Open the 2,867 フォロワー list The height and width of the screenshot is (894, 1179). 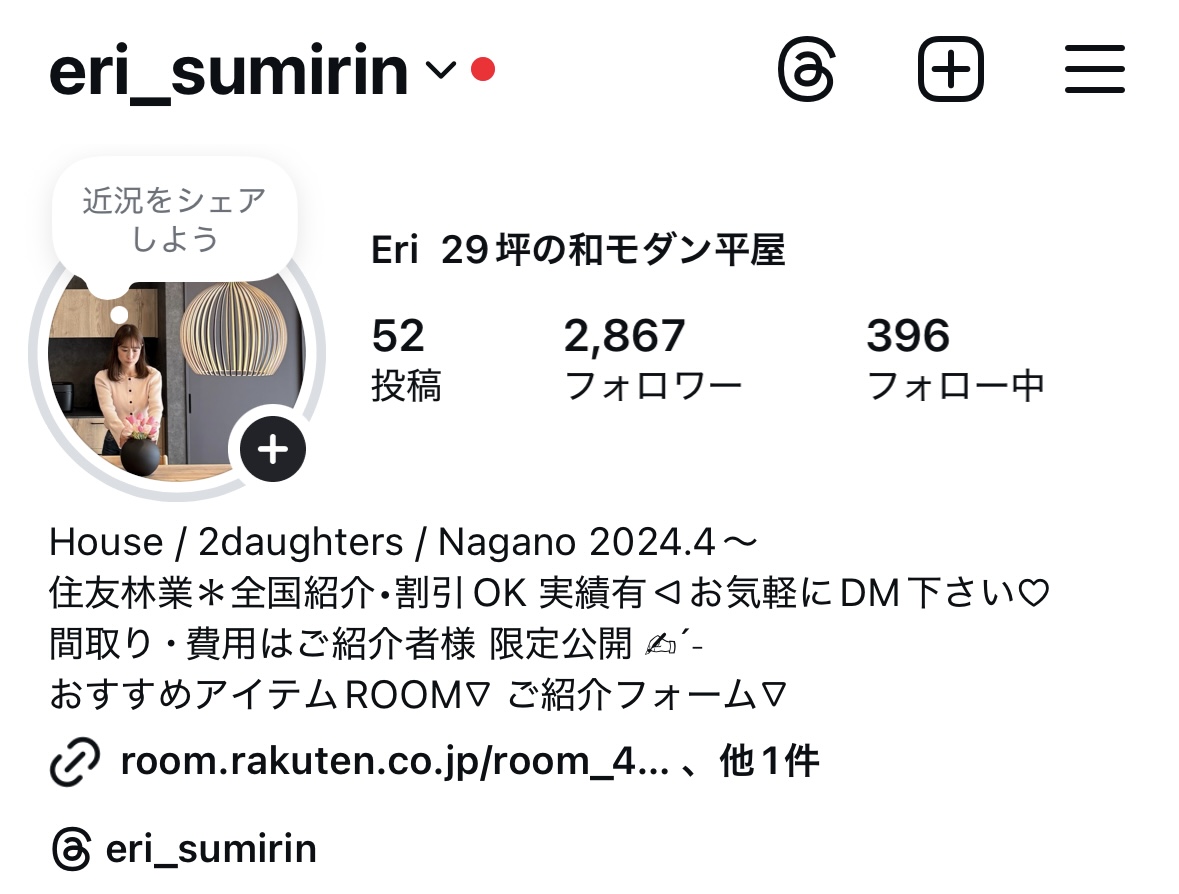[x=652, y=360]
